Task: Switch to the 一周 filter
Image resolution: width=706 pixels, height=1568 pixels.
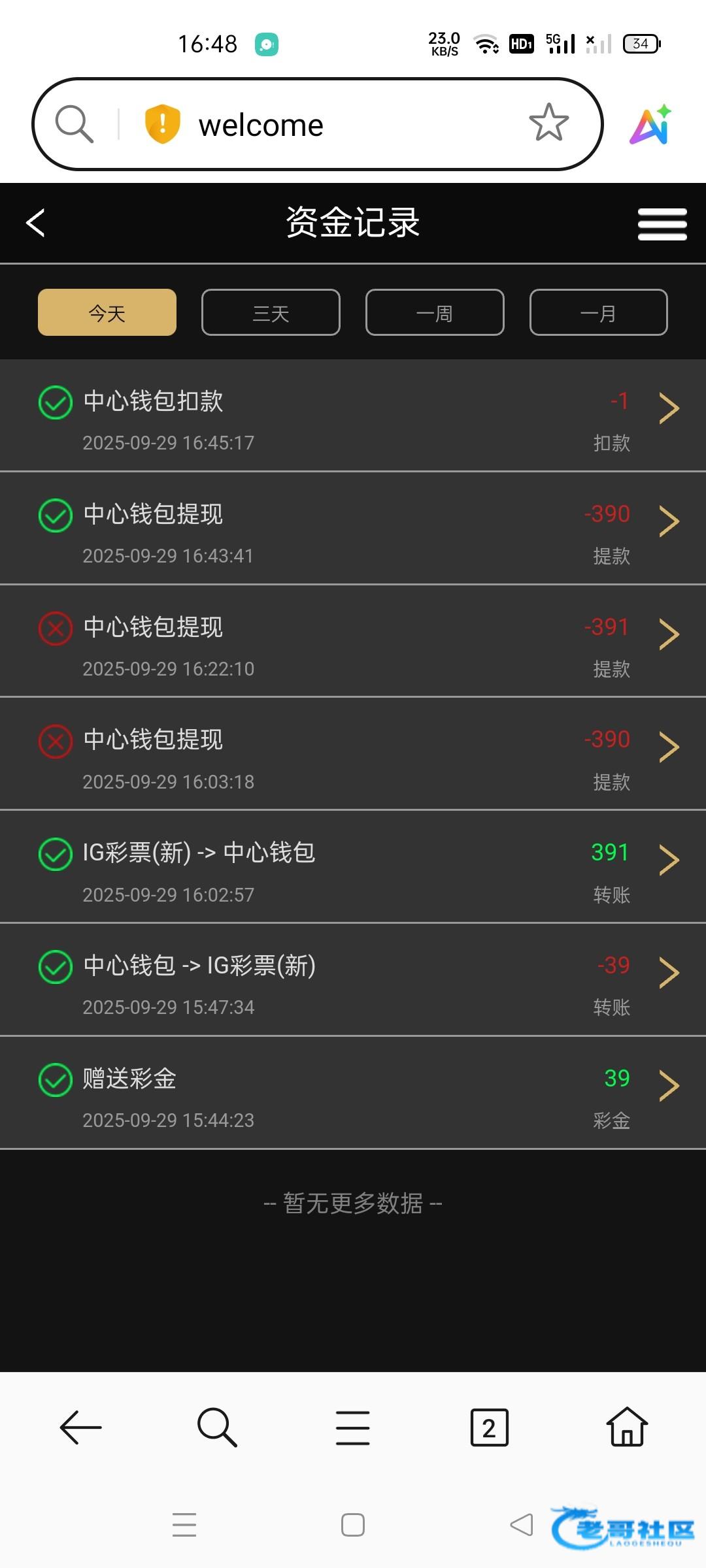Action: (435, 312)
